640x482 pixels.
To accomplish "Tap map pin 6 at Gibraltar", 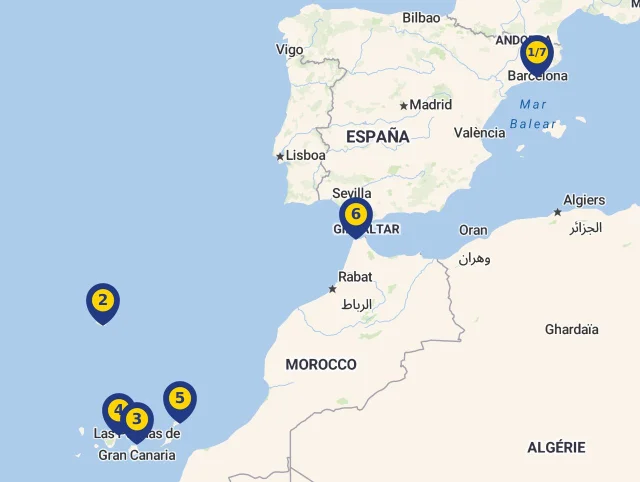I will [x=355, y=214].
